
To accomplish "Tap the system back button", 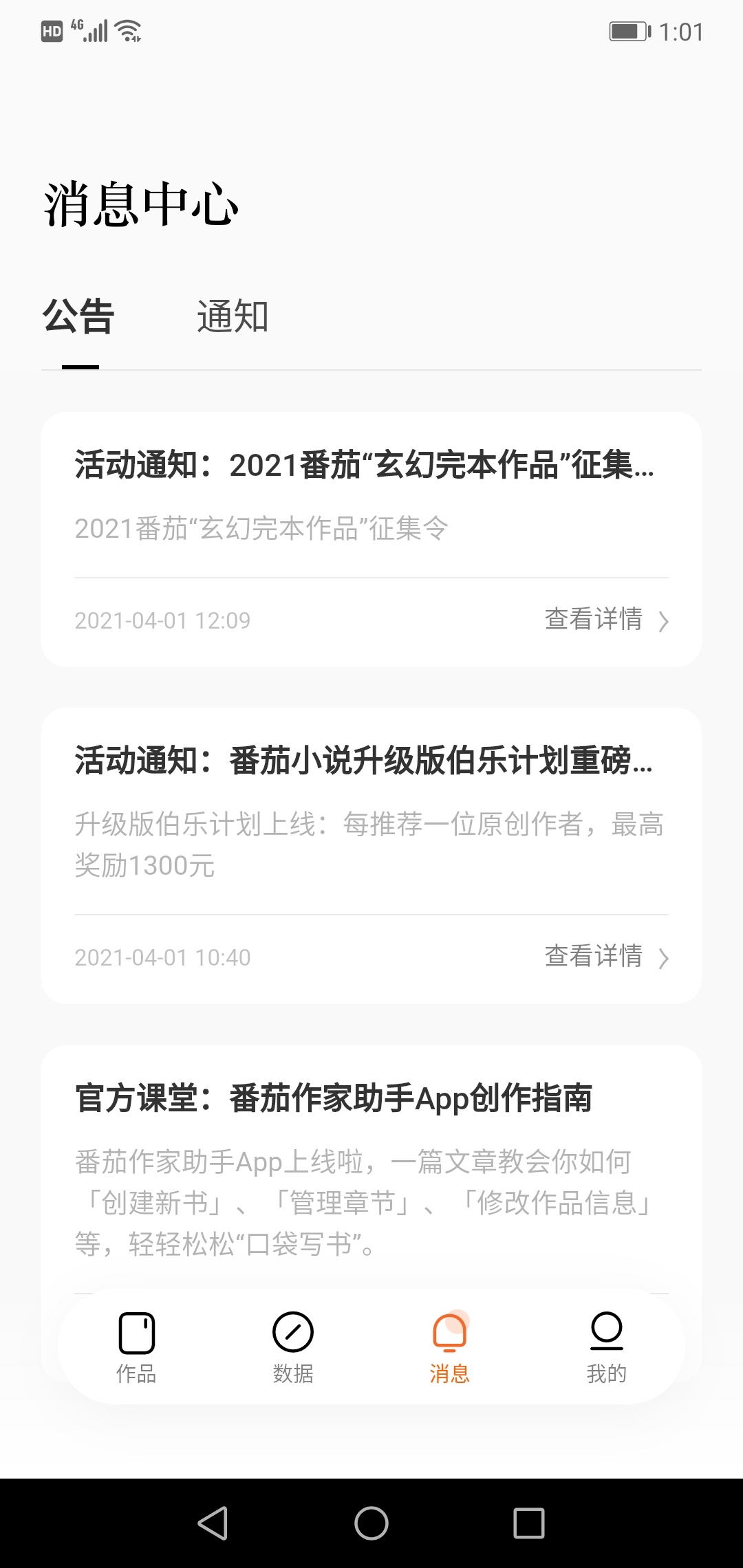I will point(213,1523).
